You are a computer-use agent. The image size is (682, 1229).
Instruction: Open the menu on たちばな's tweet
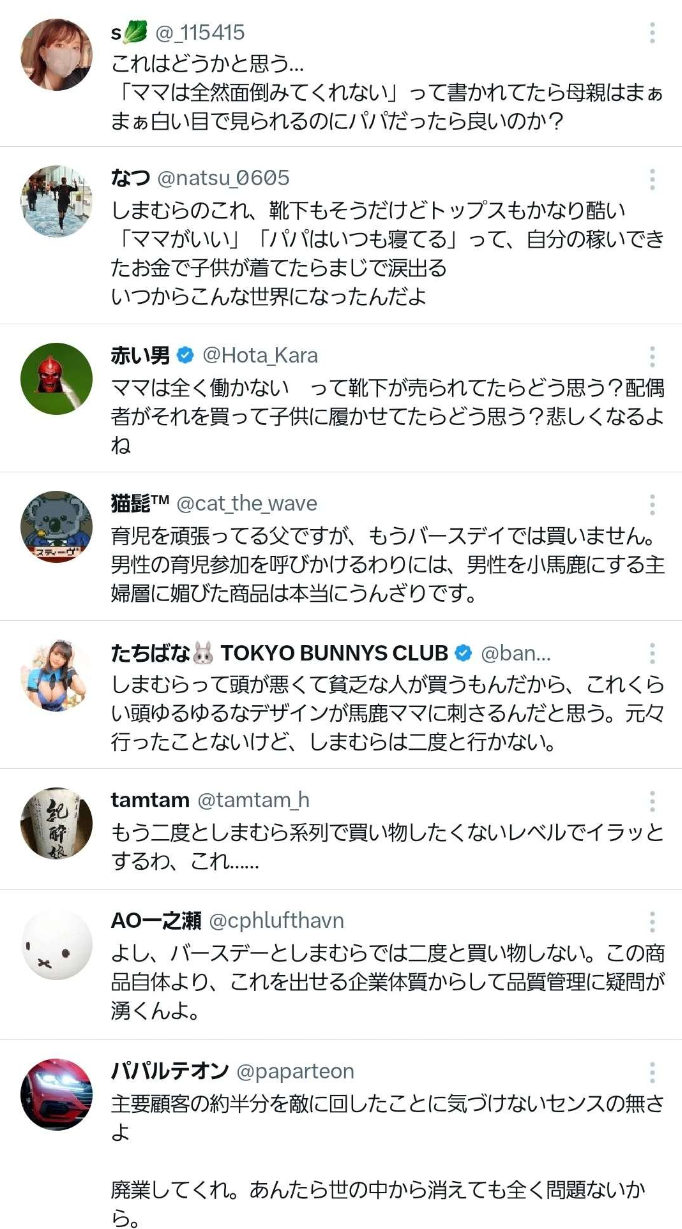tap(652, 654)
